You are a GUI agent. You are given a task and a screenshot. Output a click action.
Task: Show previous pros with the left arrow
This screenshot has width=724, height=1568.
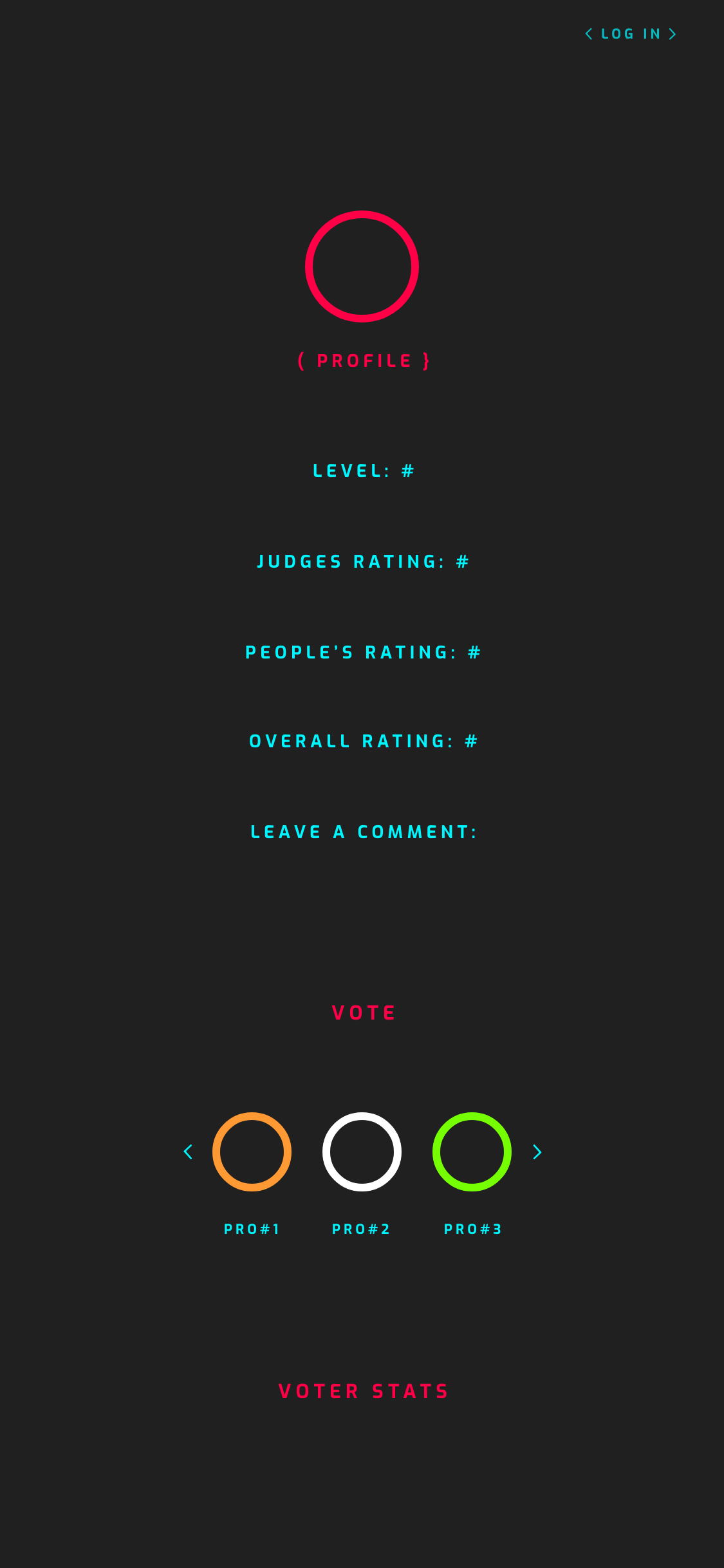pyautogui.click(x=188, y=1152)
